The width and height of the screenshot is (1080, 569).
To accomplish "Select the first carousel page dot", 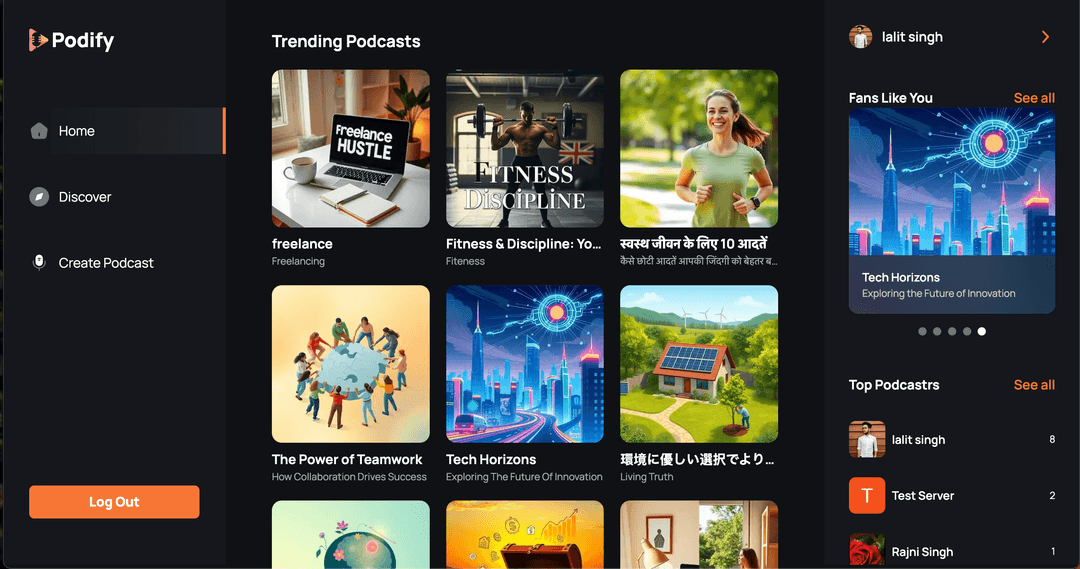I will click(x=922, y=331).
